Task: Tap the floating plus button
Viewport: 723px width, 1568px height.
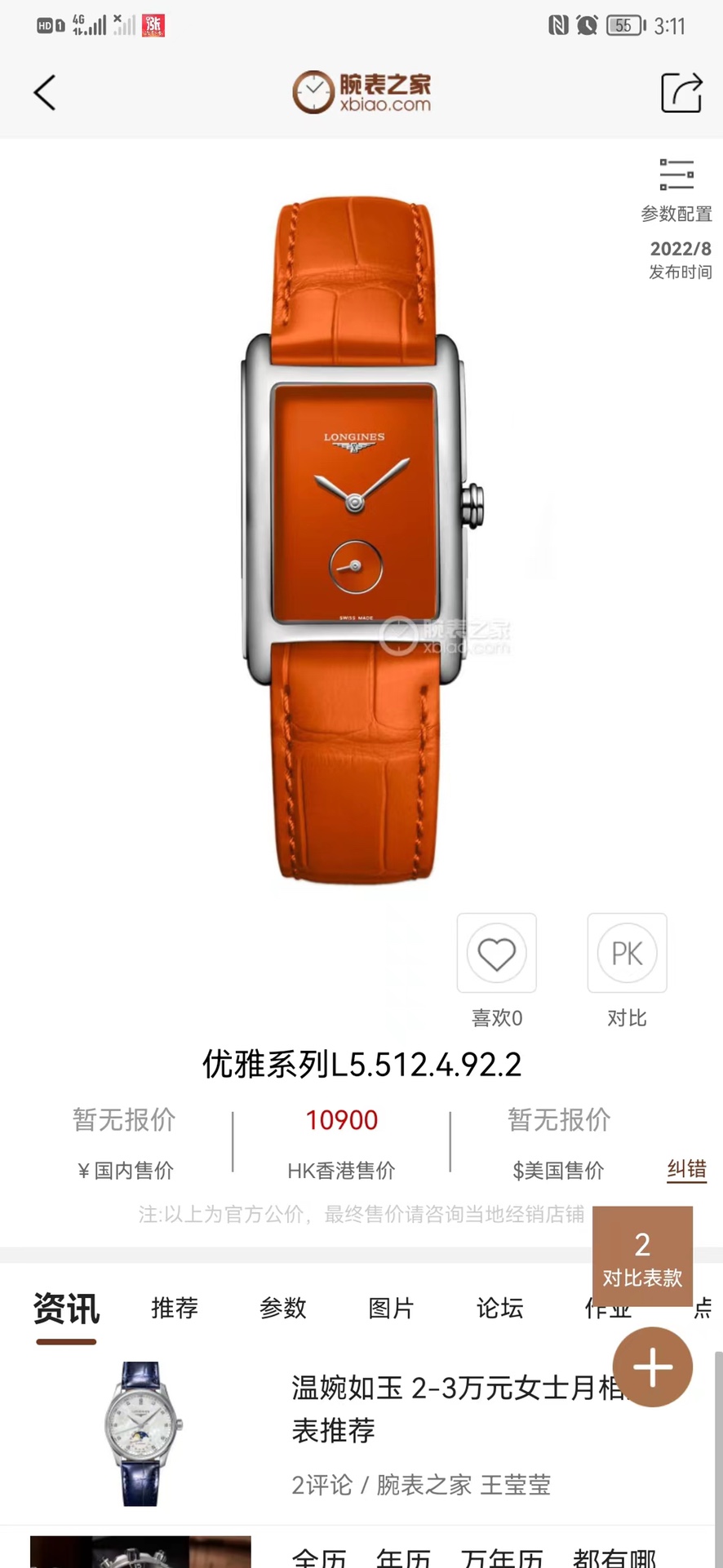Action: (652, 1367)
